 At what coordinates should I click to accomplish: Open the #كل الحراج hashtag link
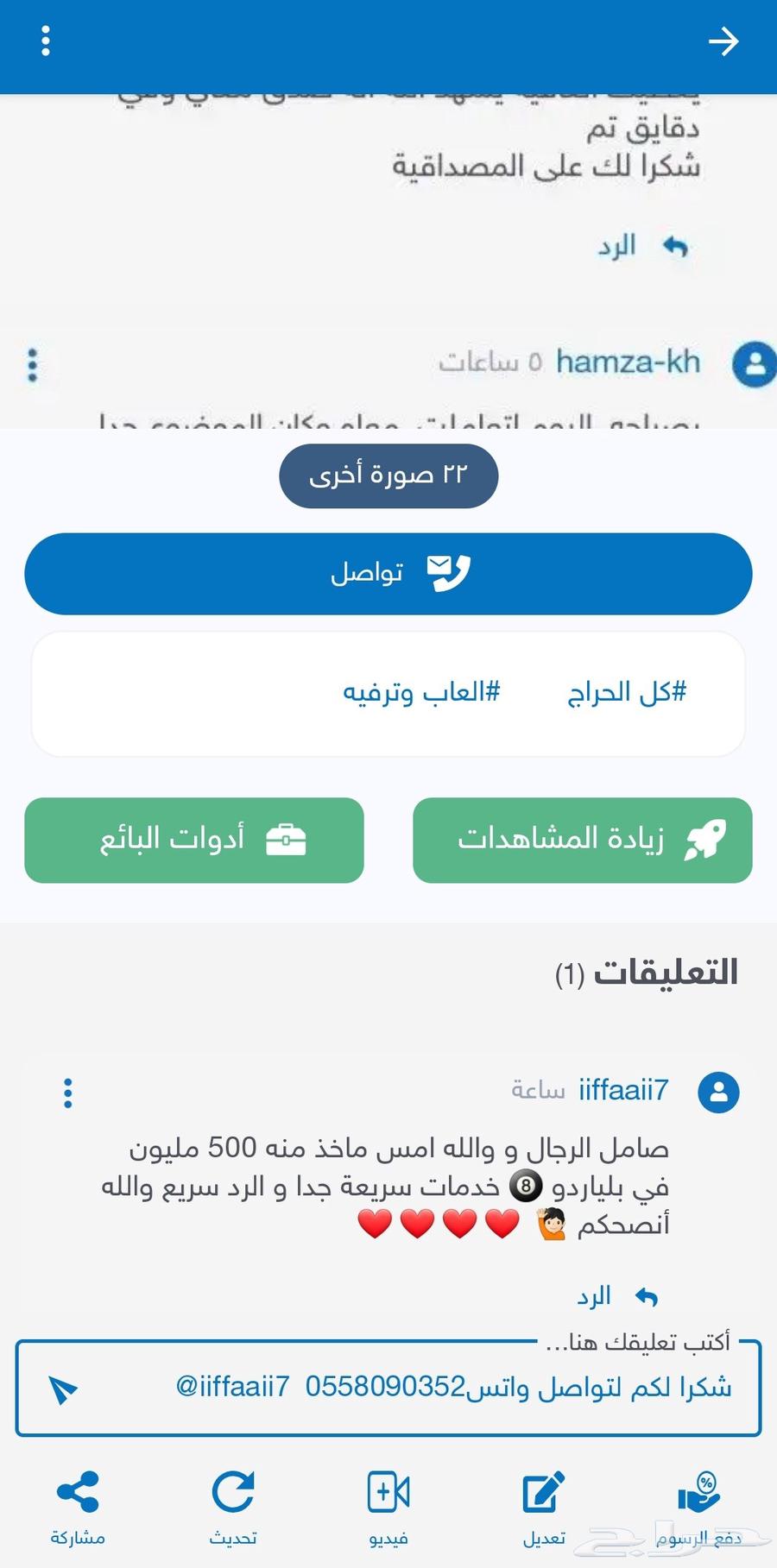tap(624, 691)
